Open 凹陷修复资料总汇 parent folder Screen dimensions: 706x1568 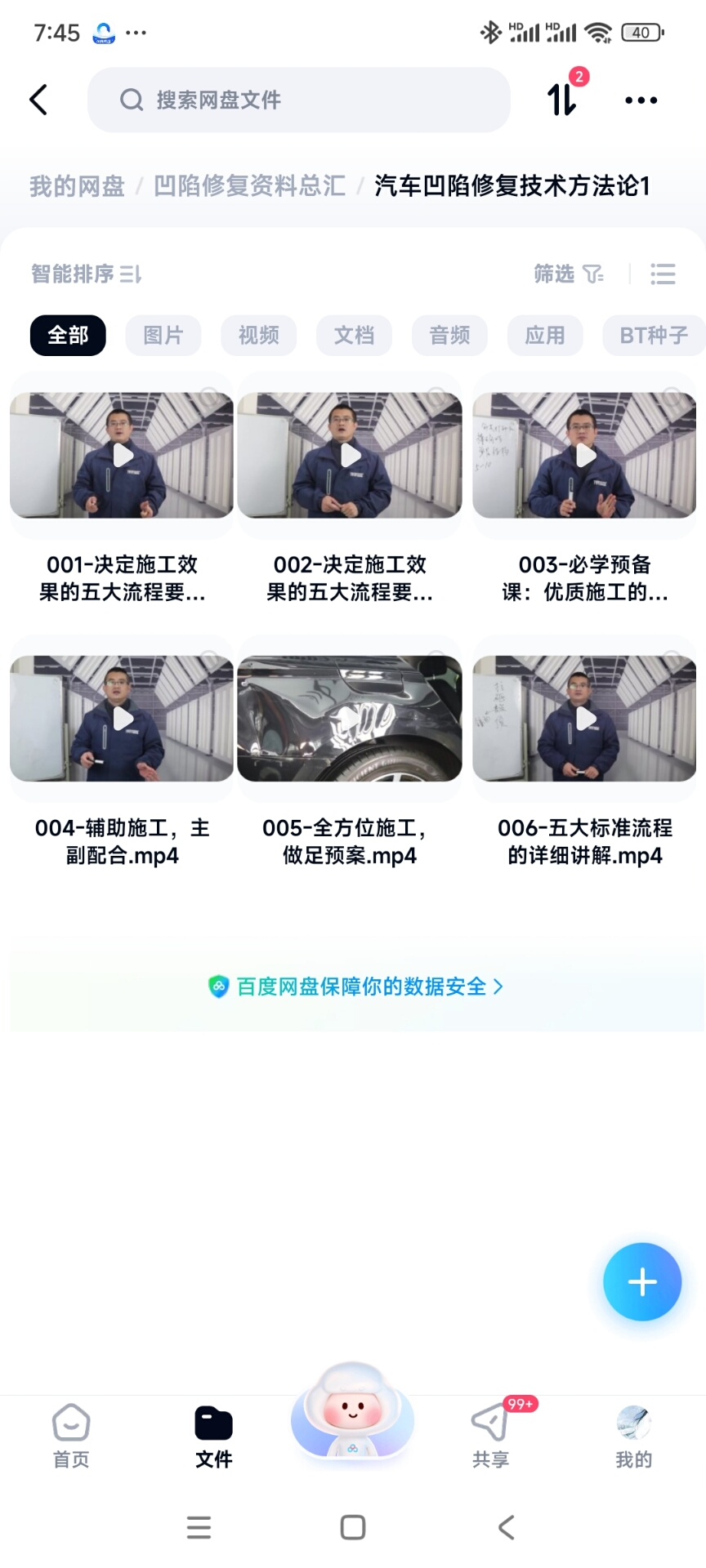249,186
